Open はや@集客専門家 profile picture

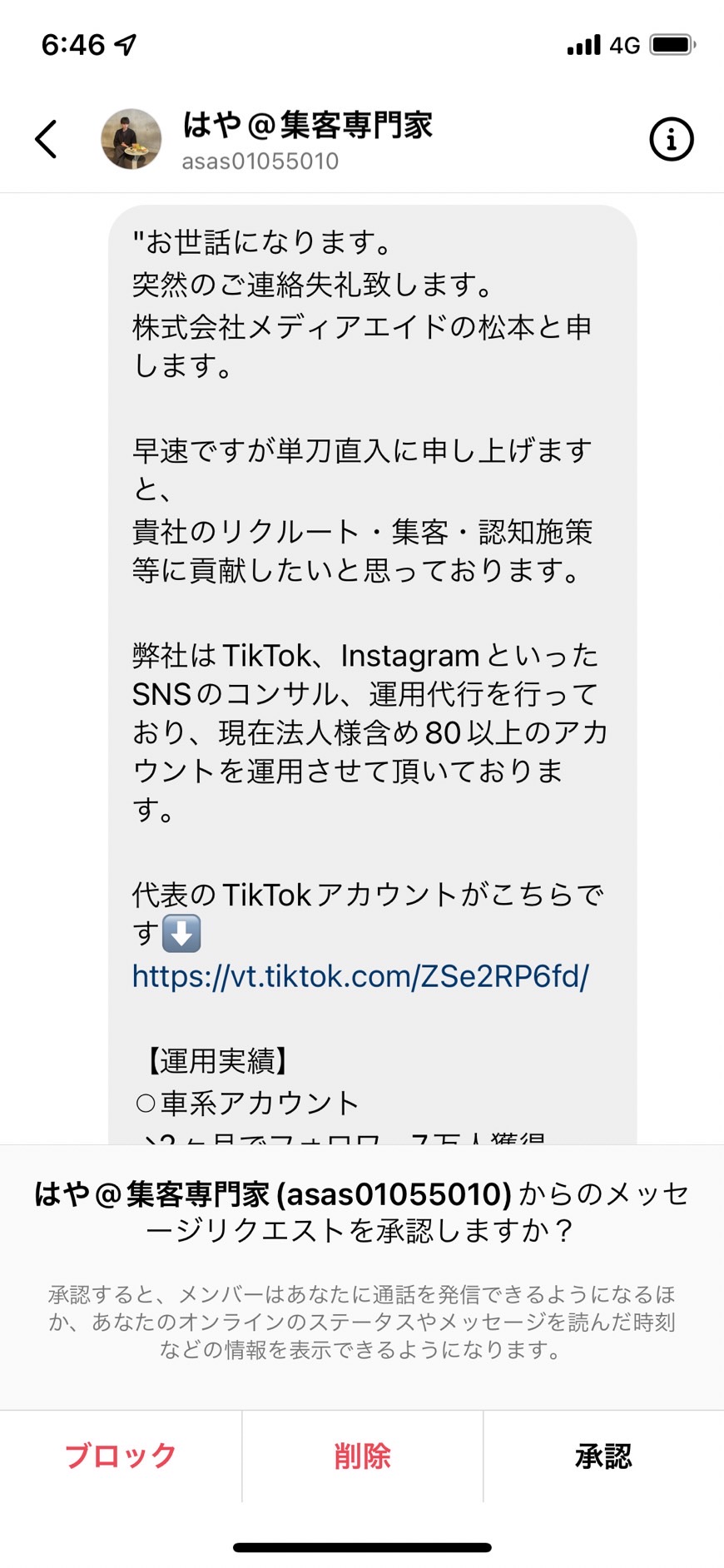(131, 139)
